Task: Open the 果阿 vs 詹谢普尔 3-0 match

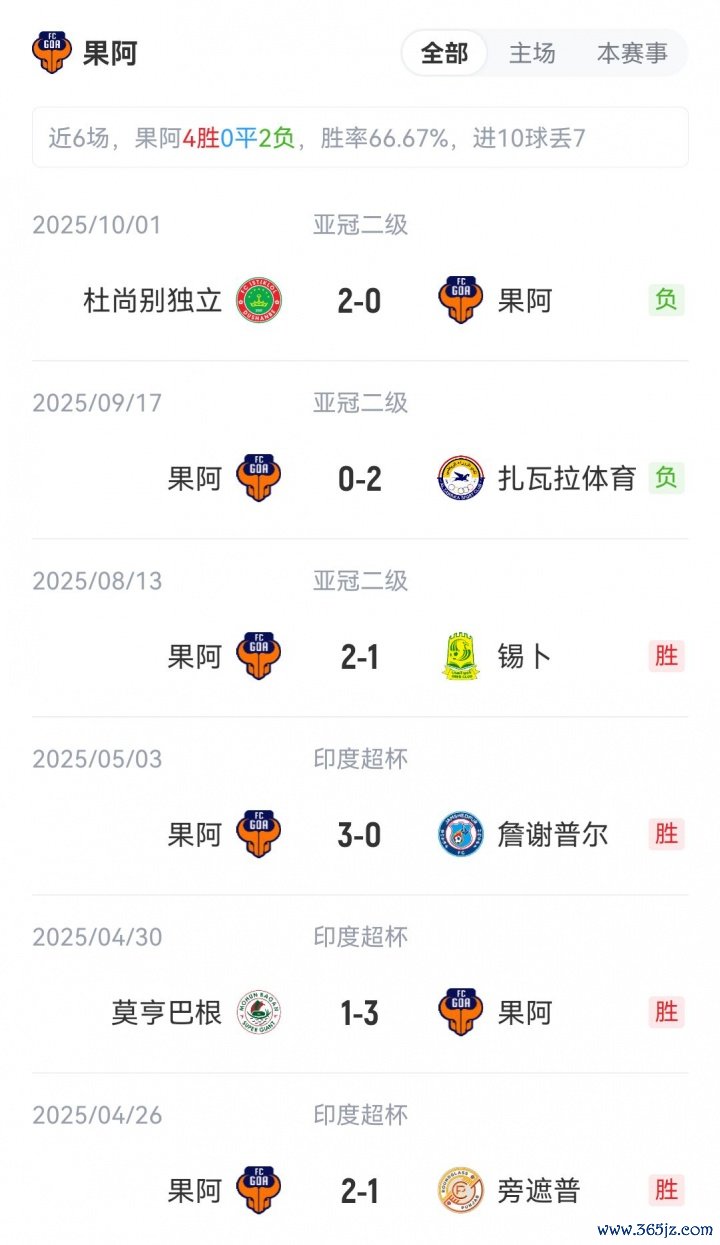Action: pos(359,834)
